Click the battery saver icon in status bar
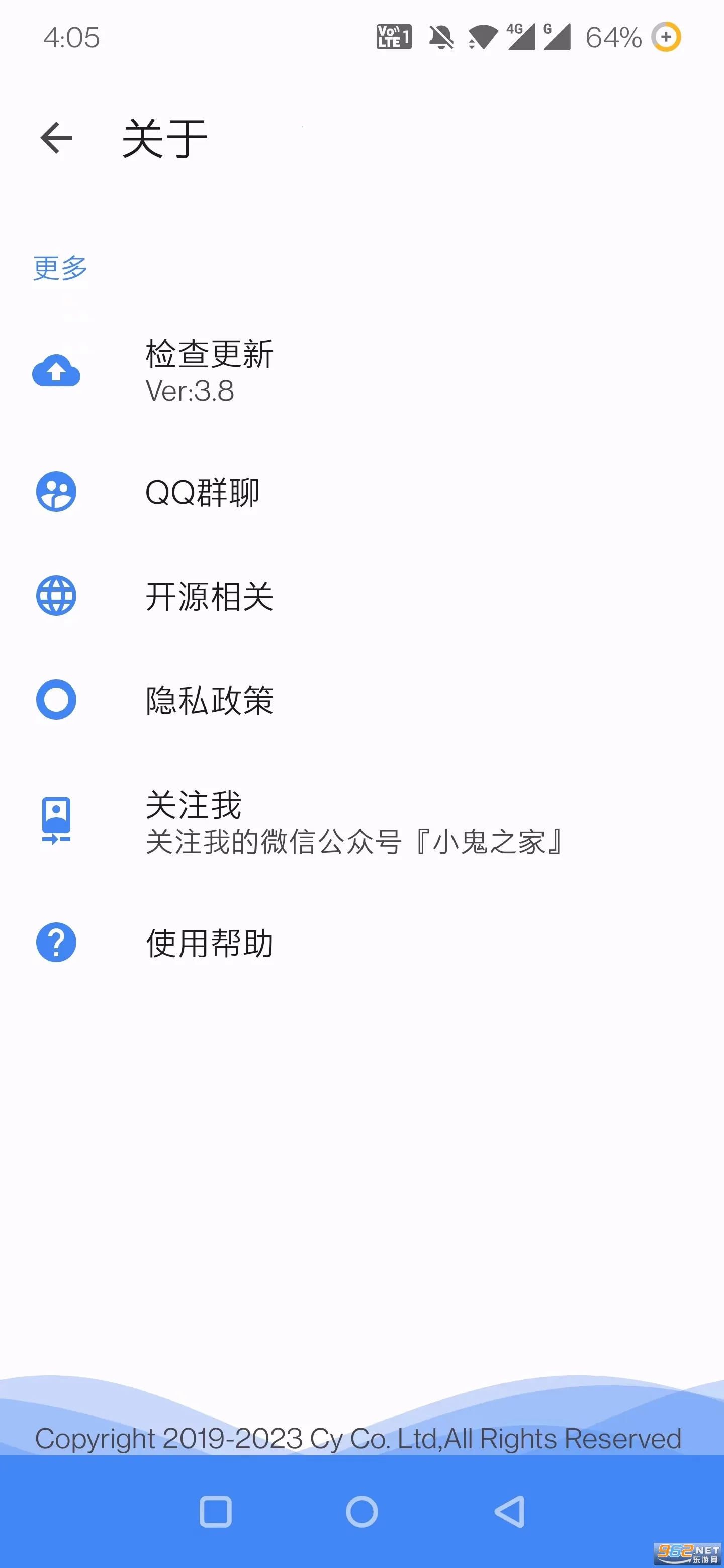 [x=666, y=38]
